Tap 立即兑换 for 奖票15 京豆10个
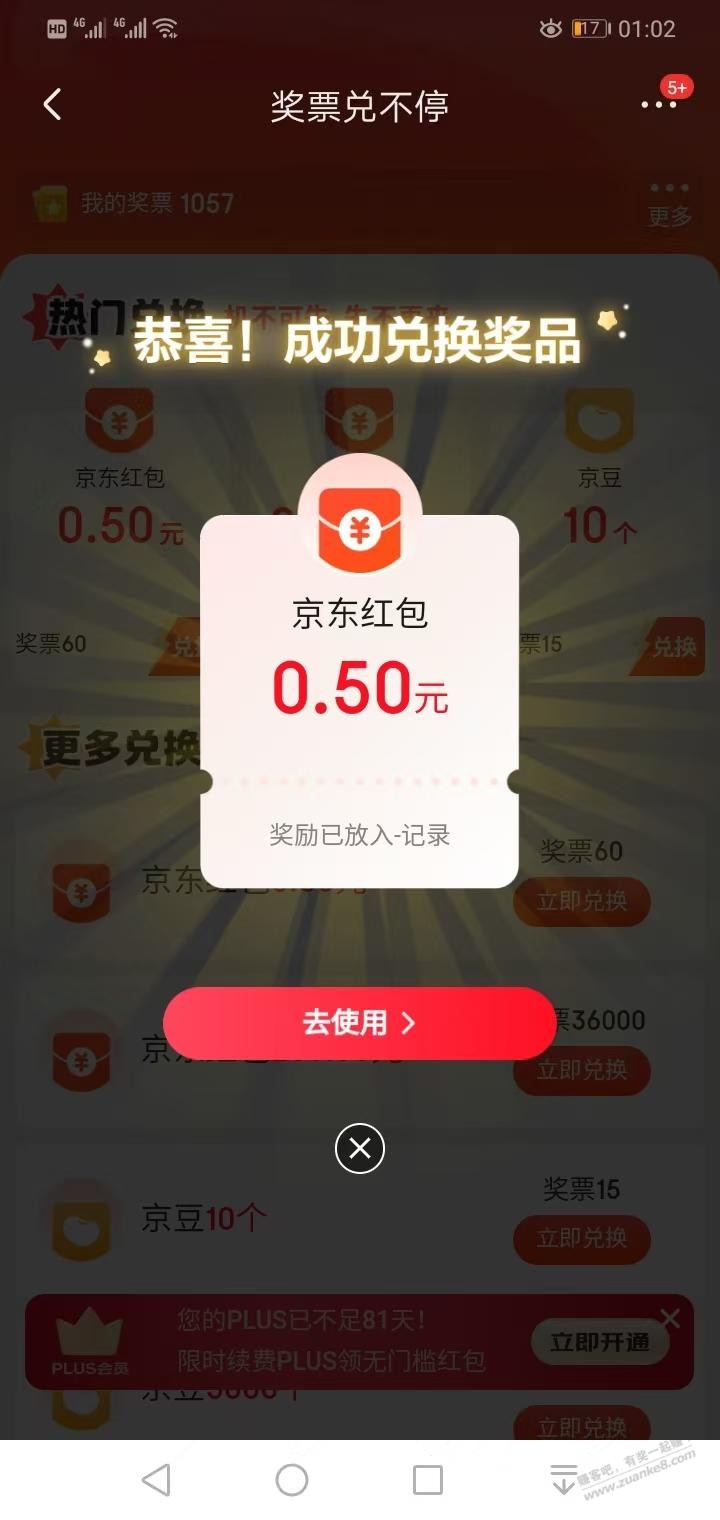 click(x=582, y=1239)
